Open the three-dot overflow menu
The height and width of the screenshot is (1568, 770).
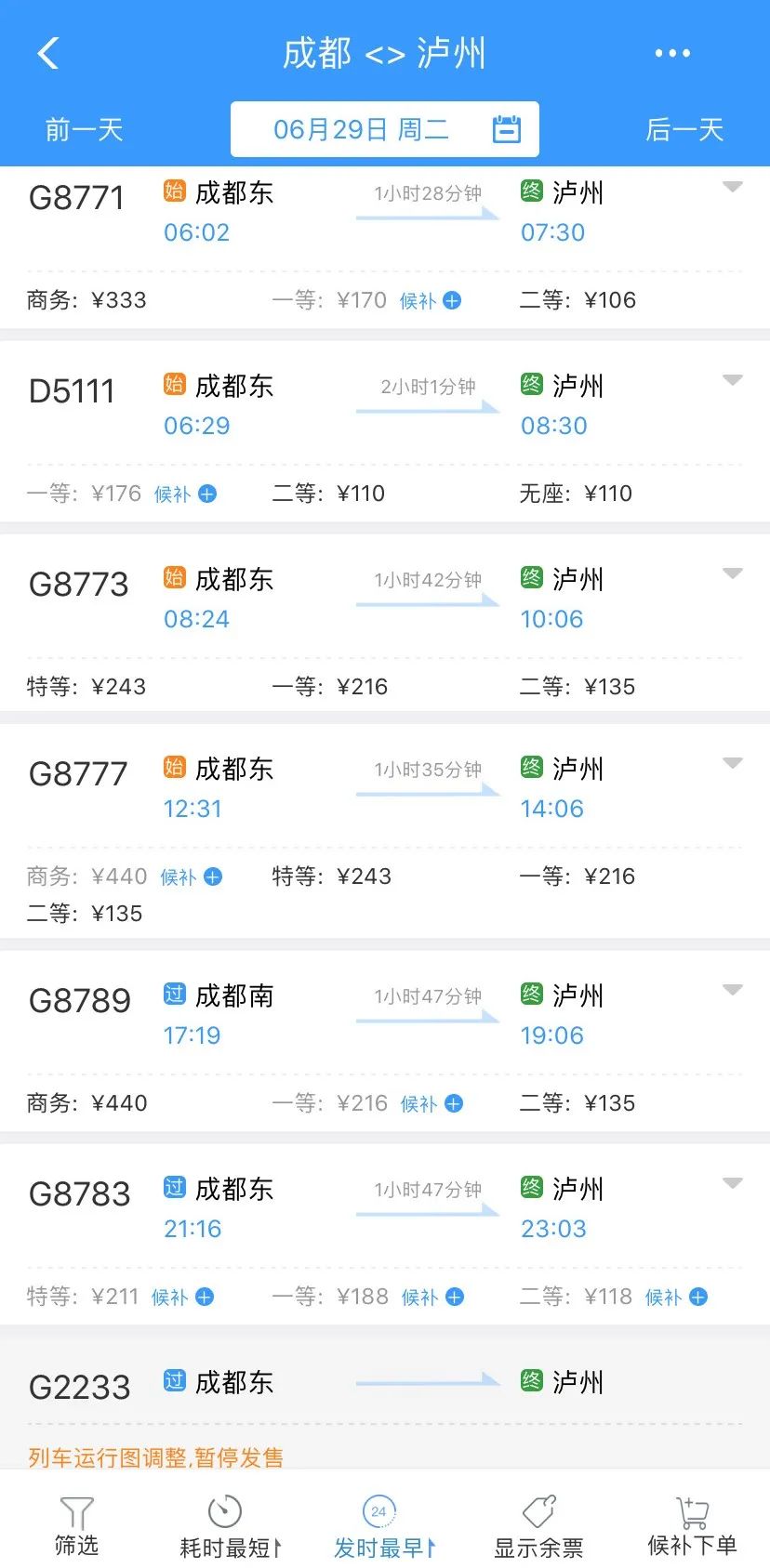pos(671,54)
